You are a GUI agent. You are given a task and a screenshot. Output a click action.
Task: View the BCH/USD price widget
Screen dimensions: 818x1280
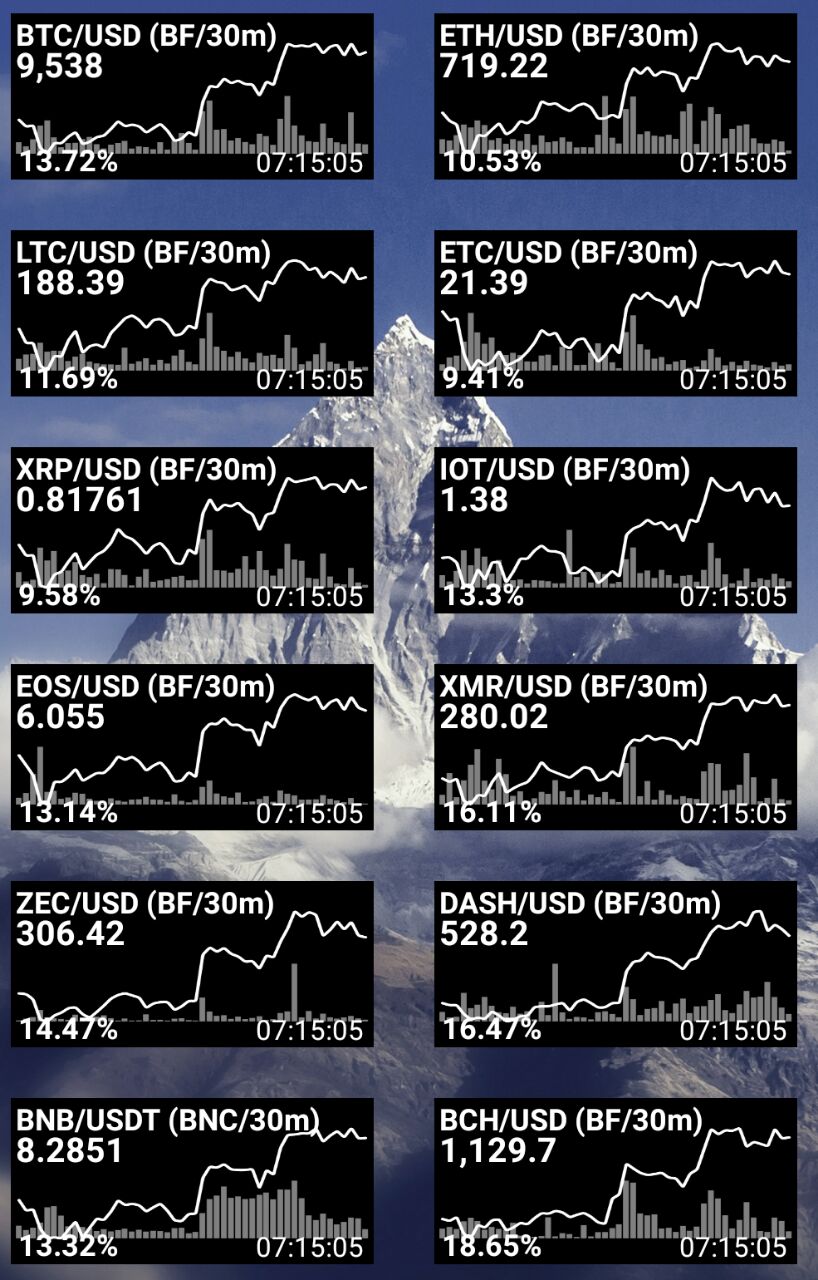pos(615,1181)
